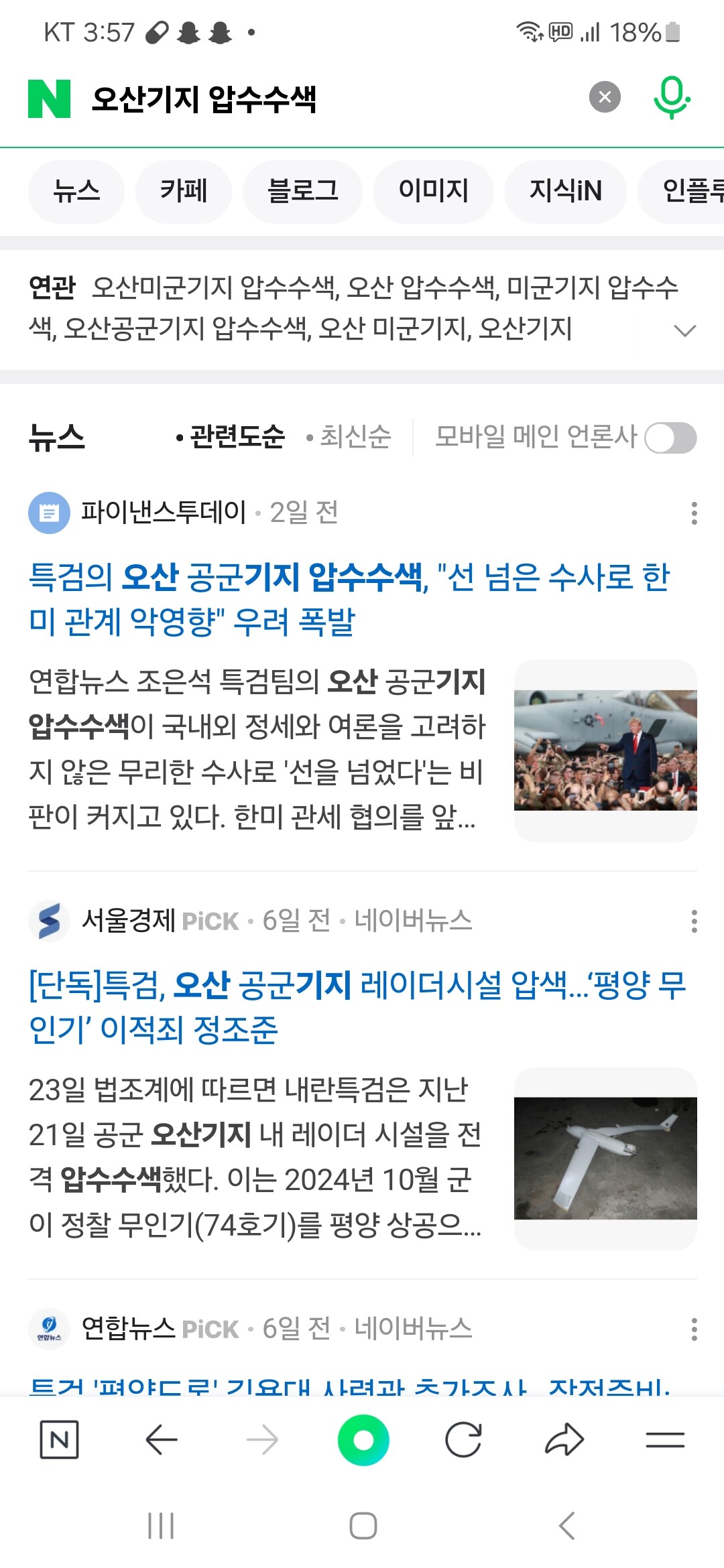724x1568 pixels.
Task: Open the more options for 파이낸스투데이 article
Action: tap(694, 513)
